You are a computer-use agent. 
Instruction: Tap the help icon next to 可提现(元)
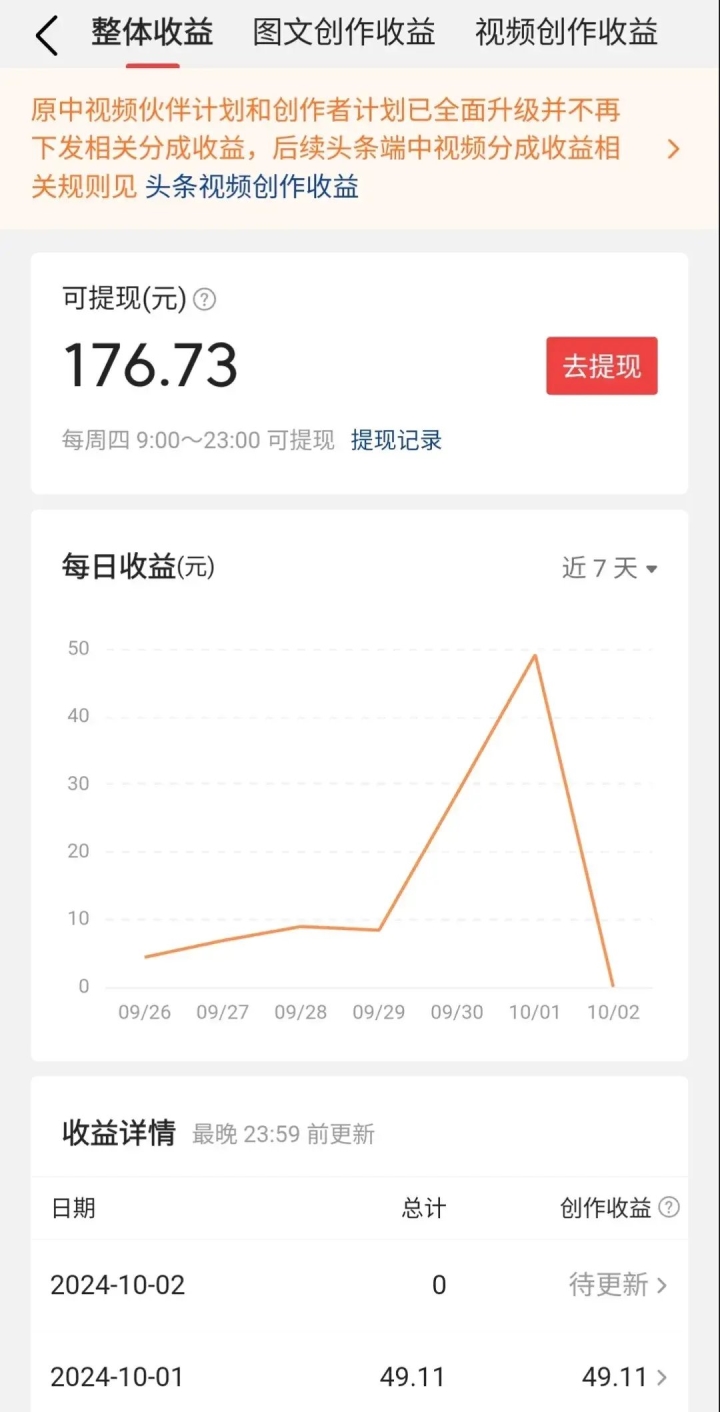204,299
